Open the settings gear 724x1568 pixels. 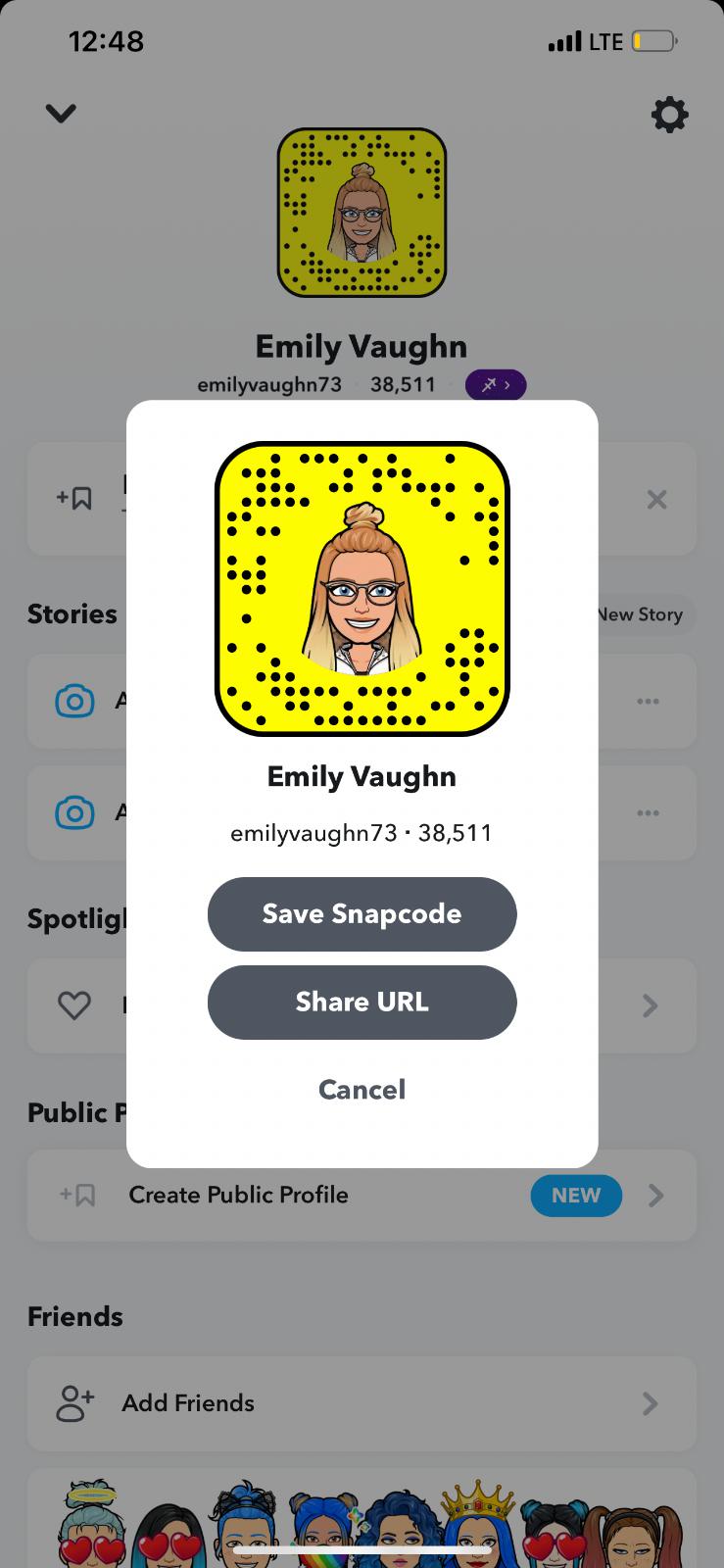(x=669, y=115)
